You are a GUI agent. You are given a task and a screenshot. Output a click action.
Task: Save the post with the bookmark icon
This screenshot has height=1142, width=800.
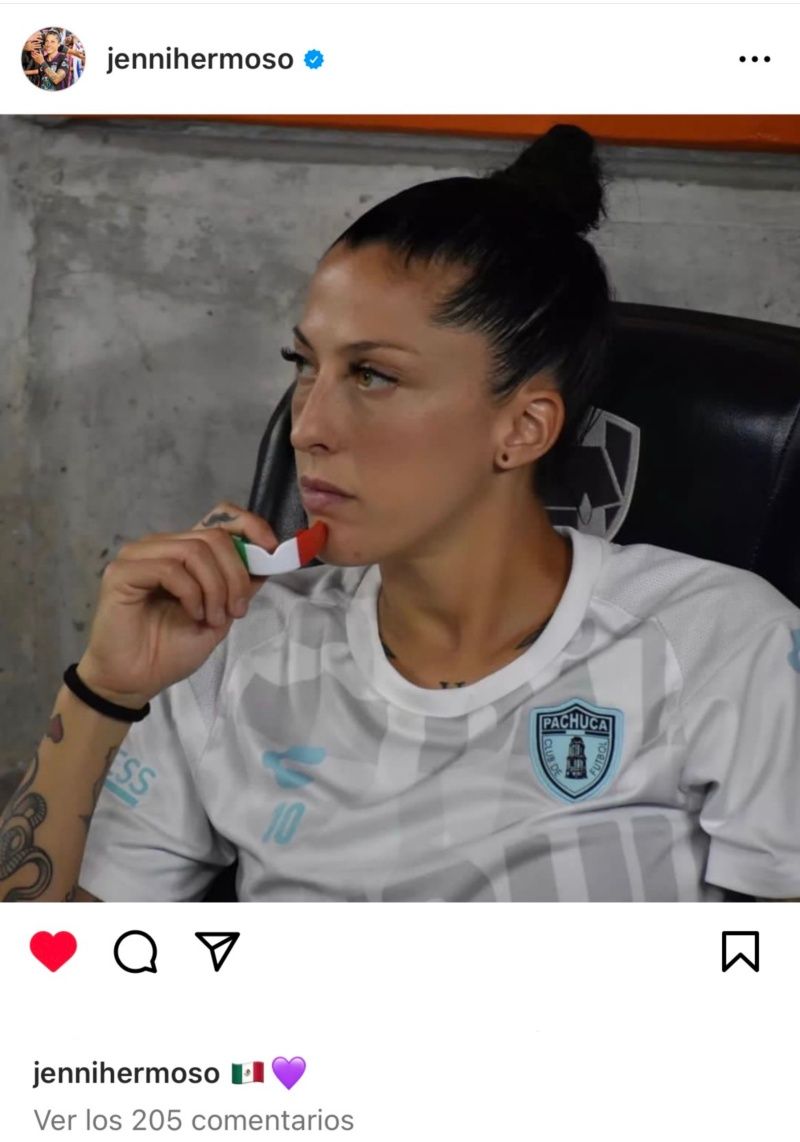(740, 951)
